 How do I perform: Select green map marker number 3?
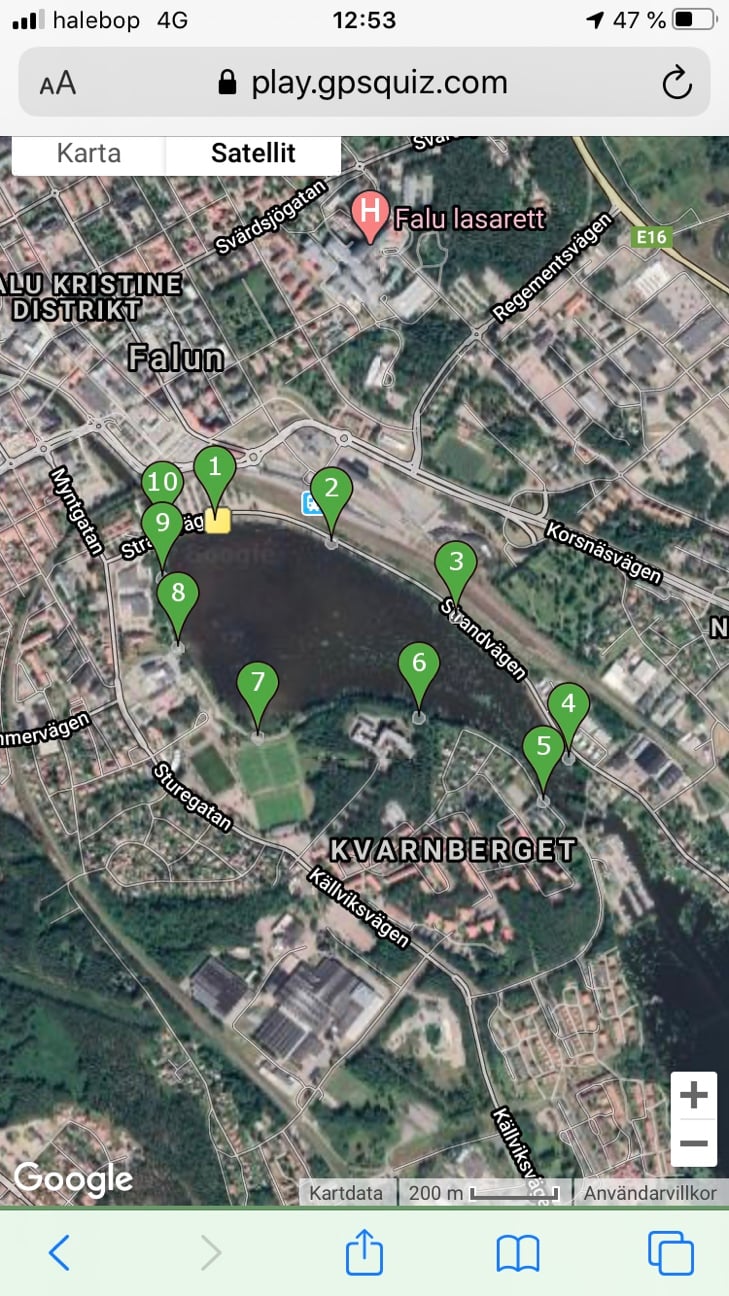tap(456, 563)
